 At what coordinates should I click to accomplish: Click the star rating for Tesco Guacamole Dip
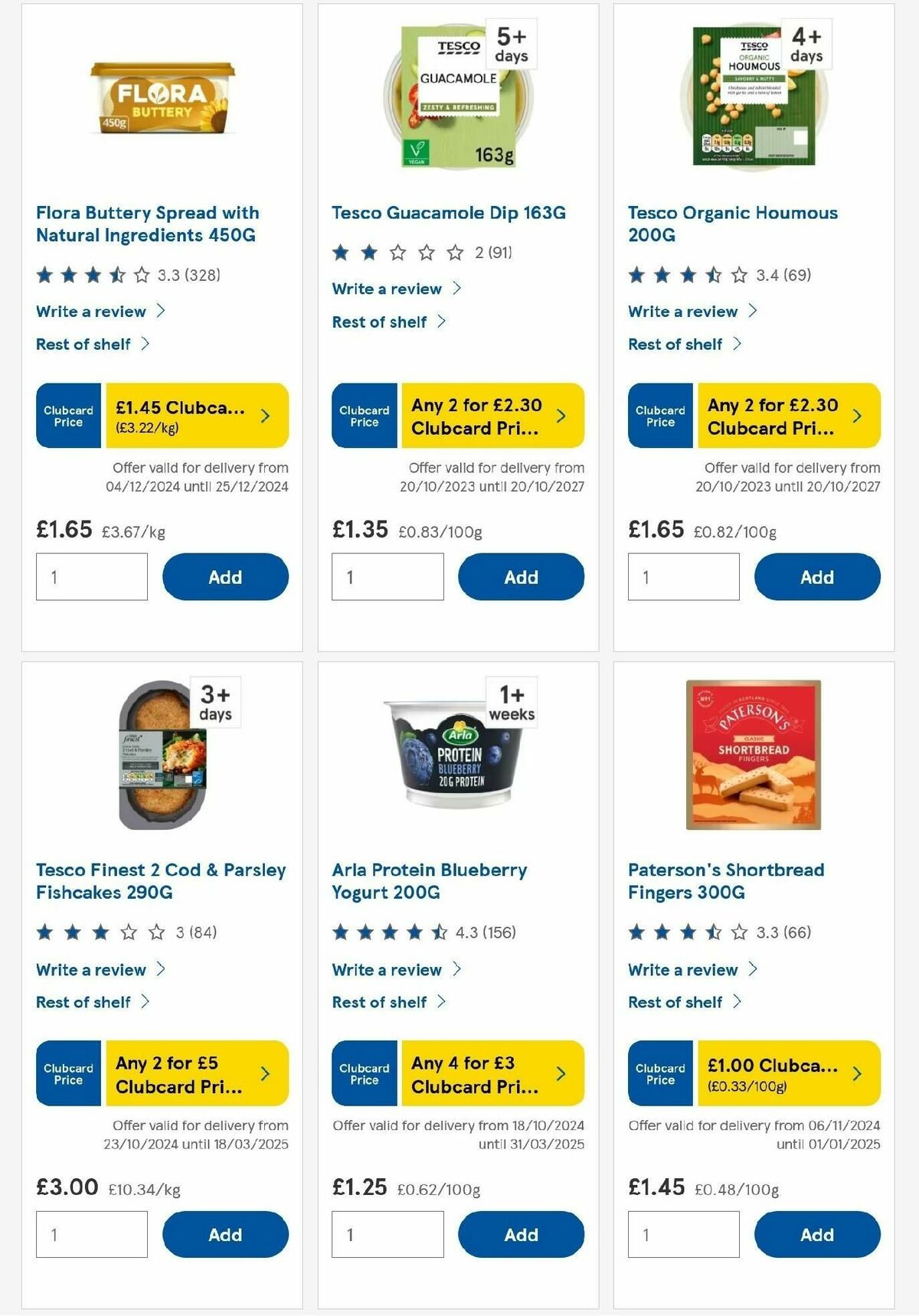tap(398, 250)
